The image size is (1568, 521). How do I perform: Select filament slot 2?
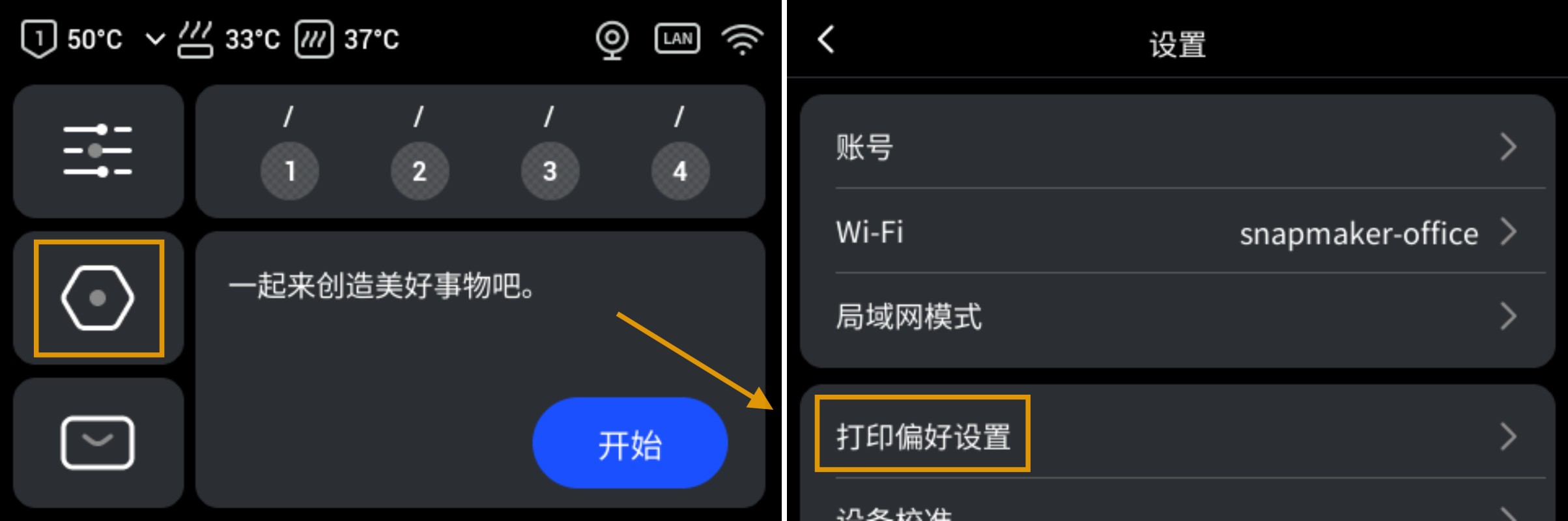point(420,171)
